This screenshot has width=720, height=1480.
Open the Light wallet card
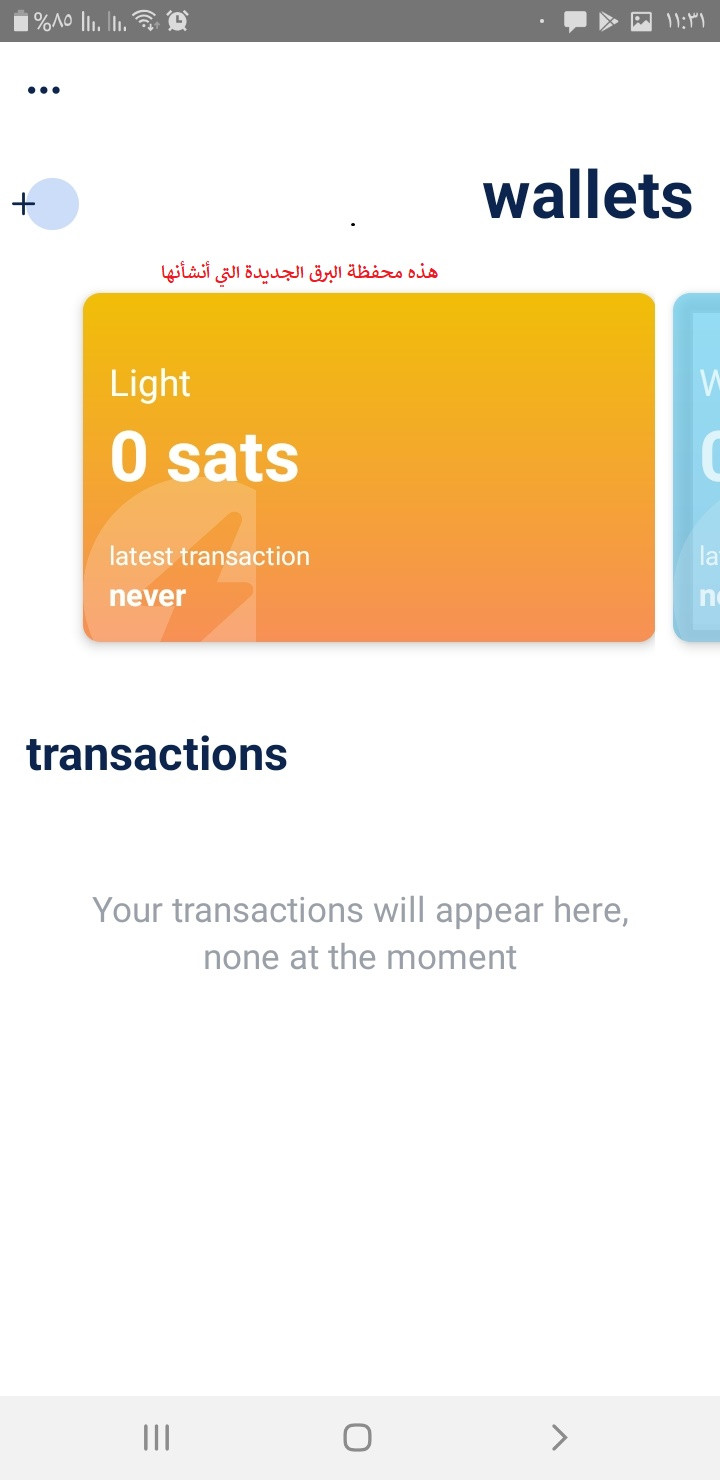tap(369, 467)
